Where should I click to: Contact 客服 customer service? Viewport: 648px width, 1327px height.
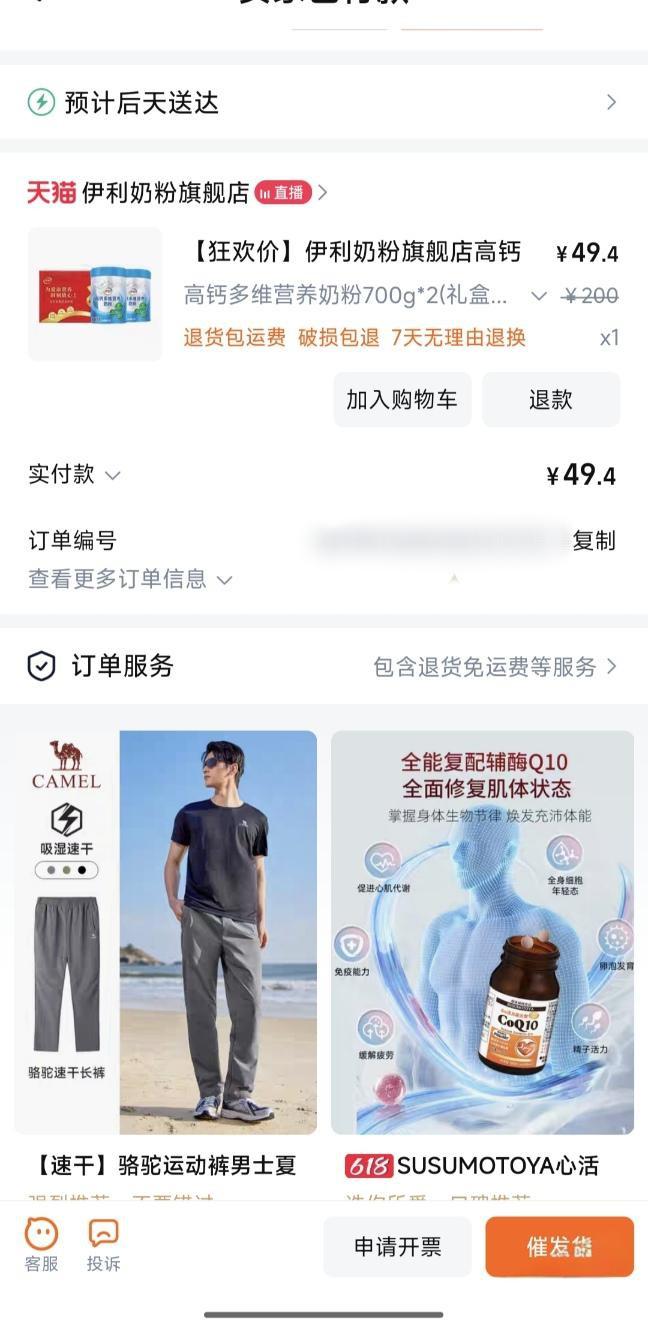point(41,1245)
